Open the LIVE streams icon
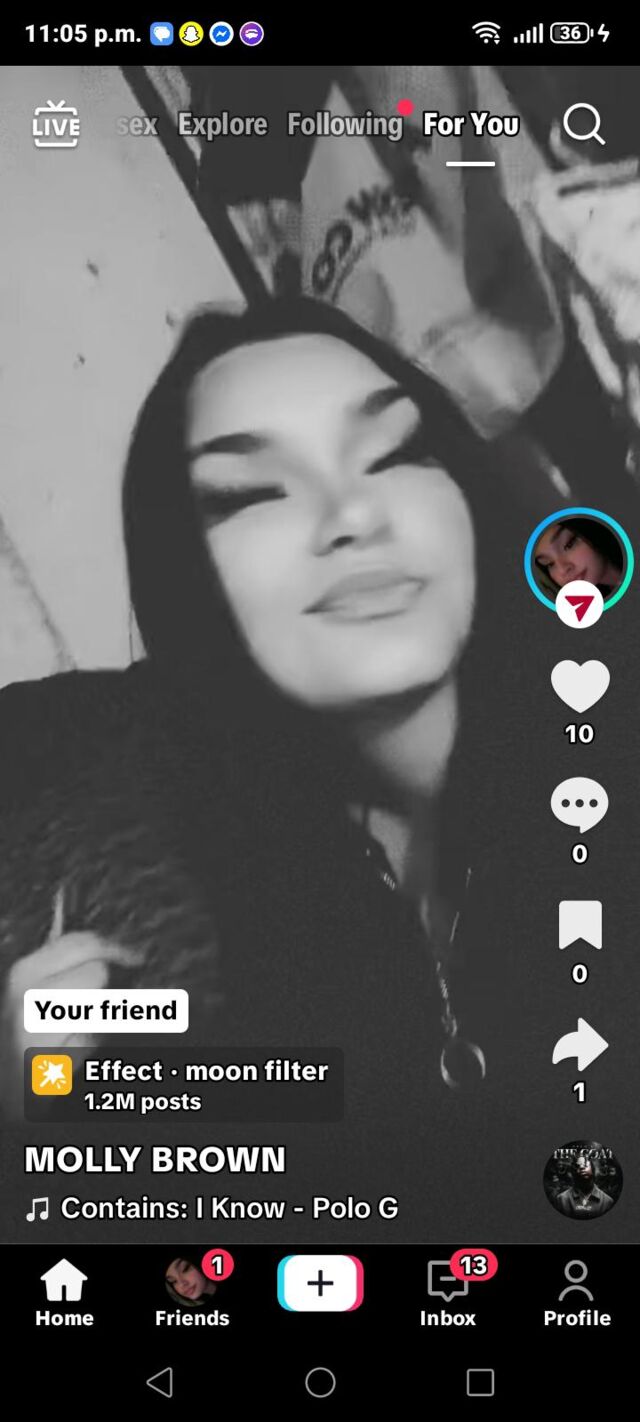This screenshot has height=1422, width=640. coord(56,124)
